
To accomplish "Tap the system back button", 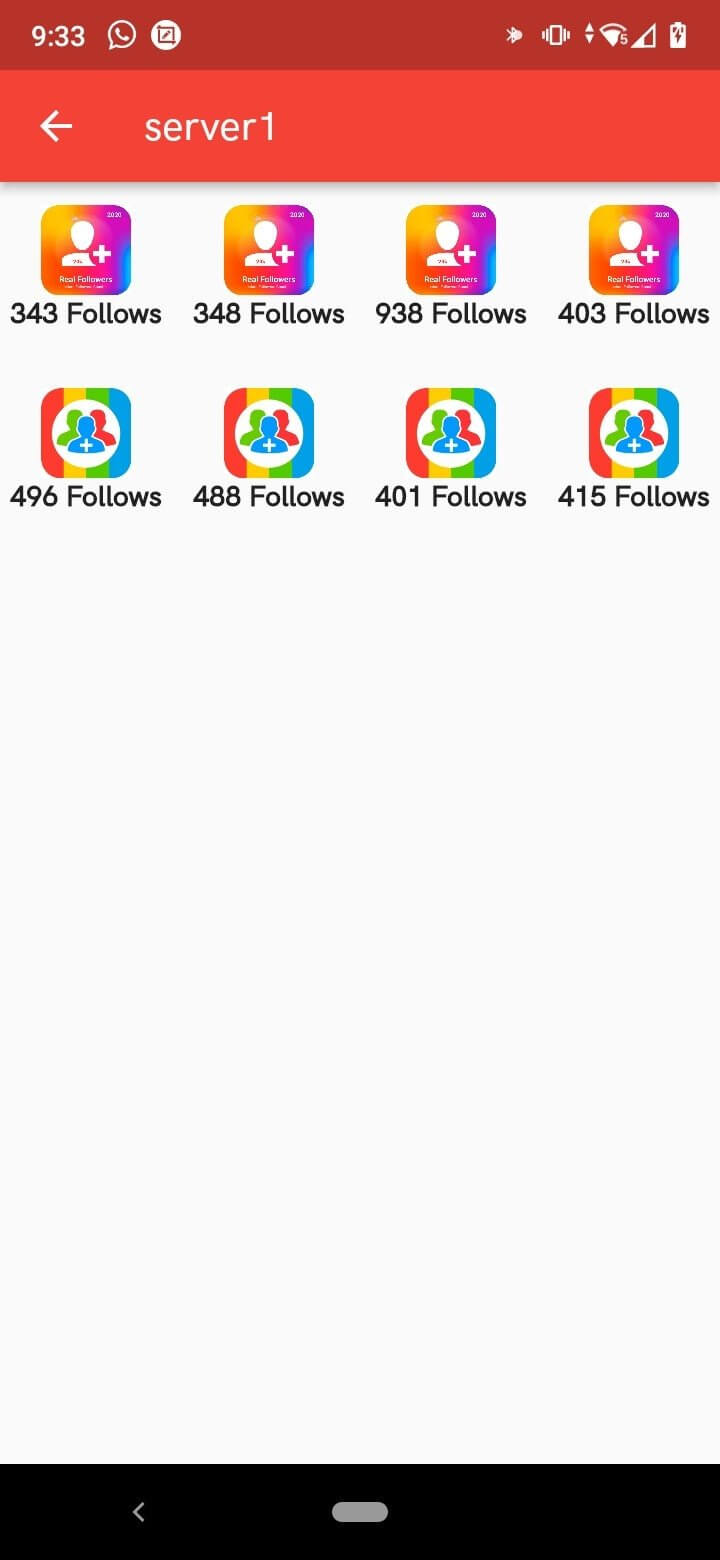I will pos(139,1512).
